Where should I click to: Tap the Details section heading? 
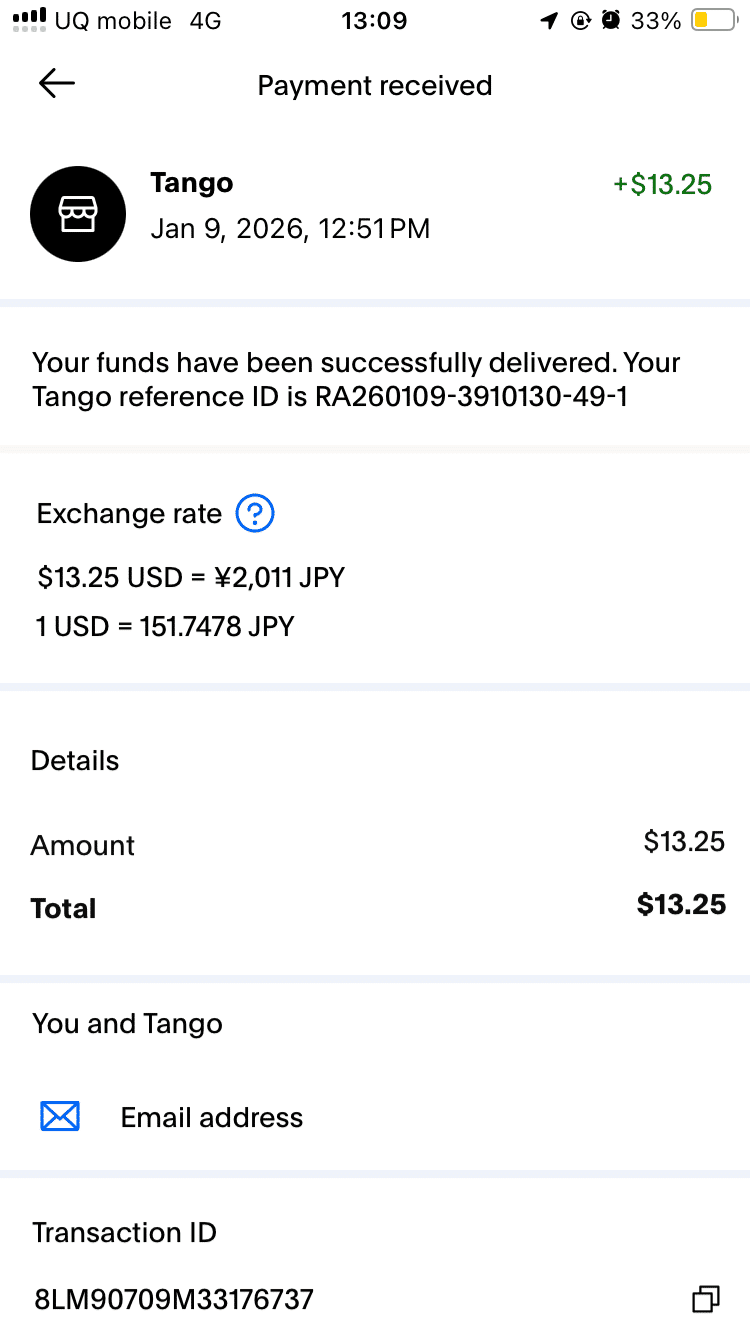point(75,760)
